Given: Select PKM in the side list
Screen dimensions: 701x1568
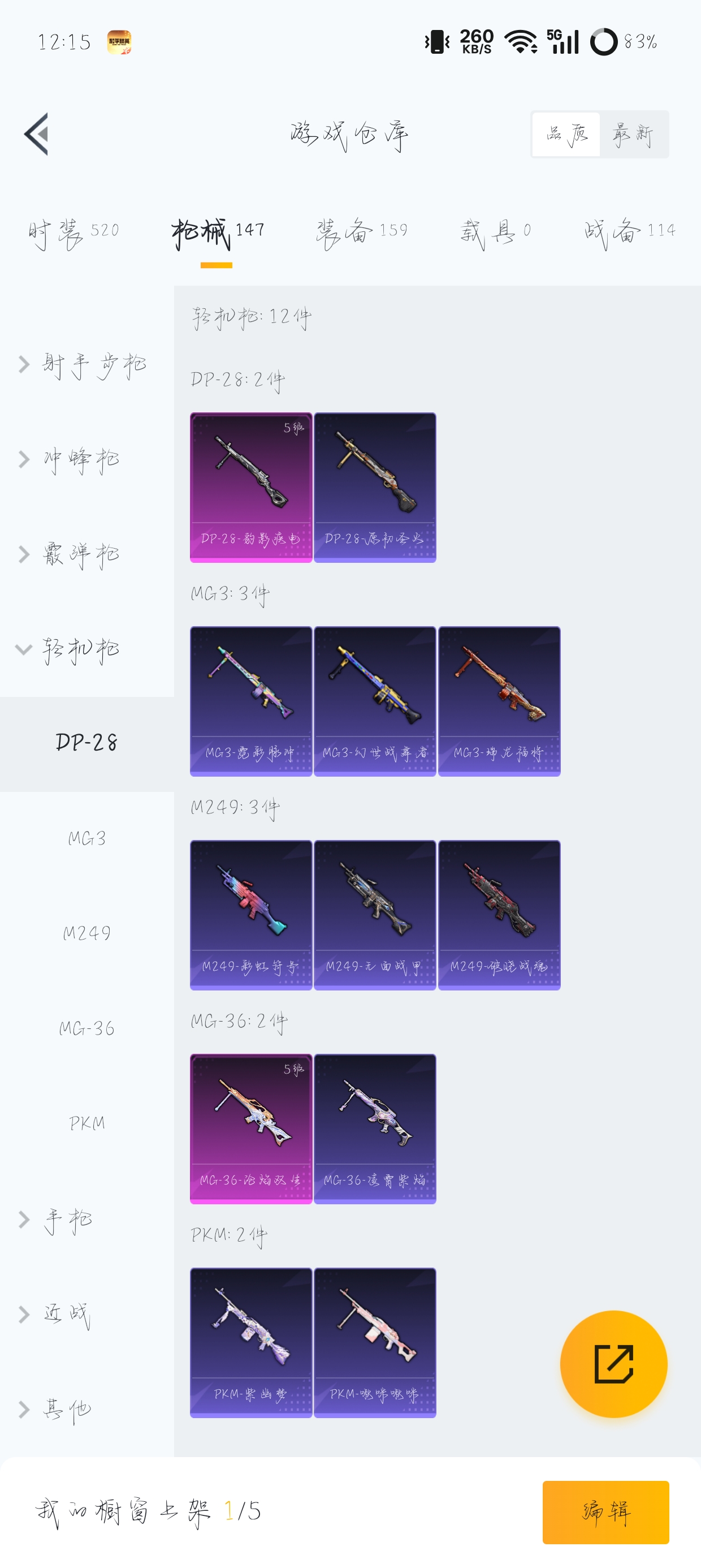Looking at the screenshot, I should point(87,1123).
